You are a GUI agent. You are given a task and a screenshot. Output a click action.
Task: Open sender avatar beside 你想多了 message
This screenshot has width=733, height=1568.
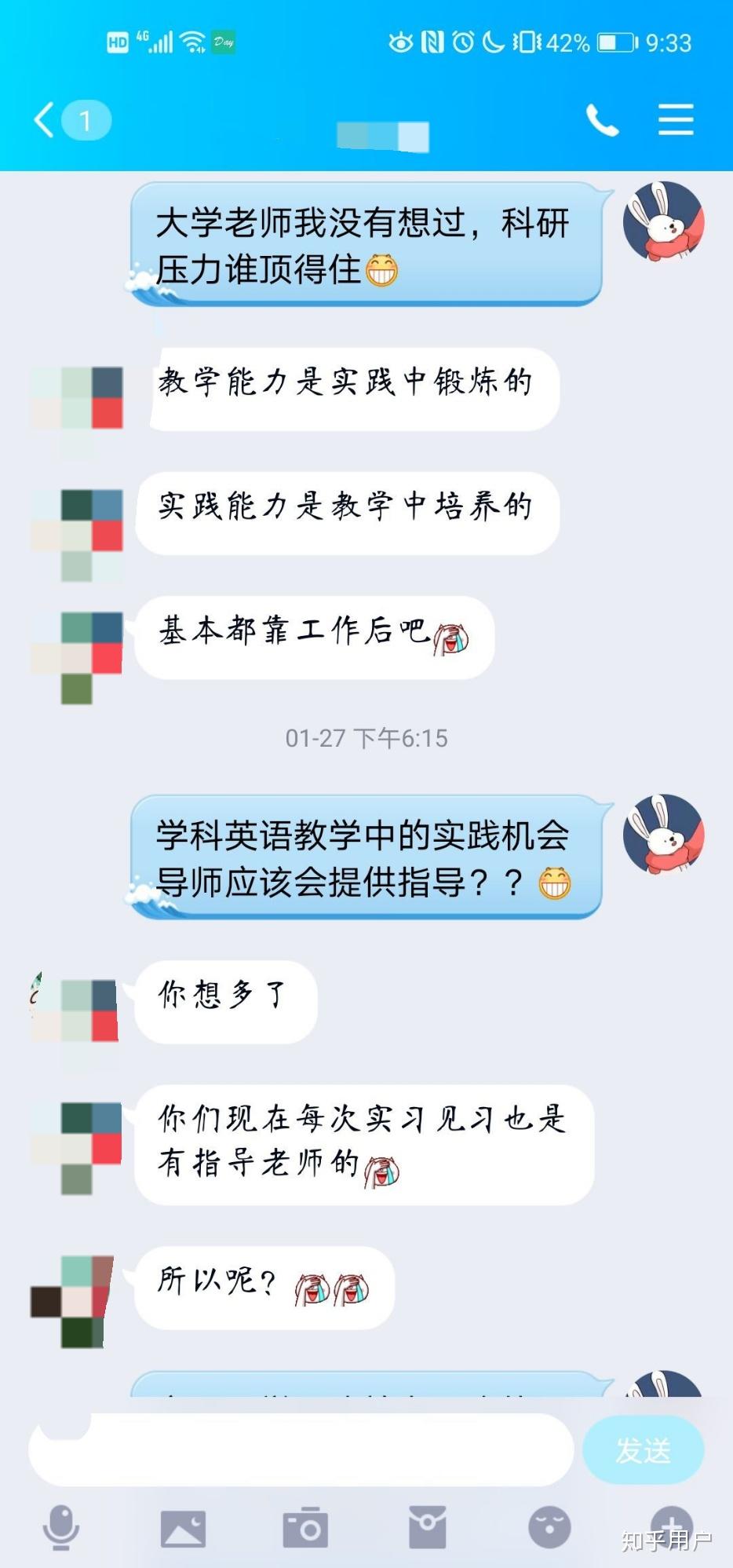76,1009
